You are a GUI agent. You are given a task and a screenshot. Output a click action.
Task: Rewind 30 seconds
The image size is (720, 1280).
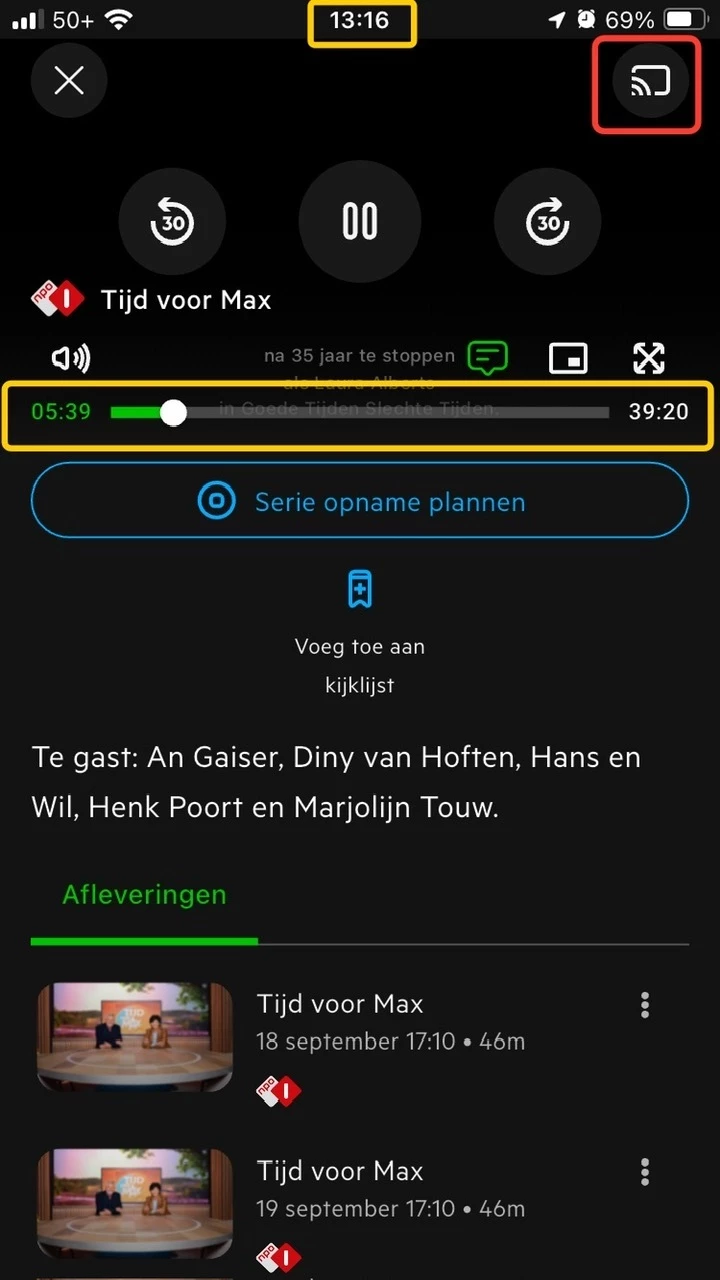tap(172, 221)
